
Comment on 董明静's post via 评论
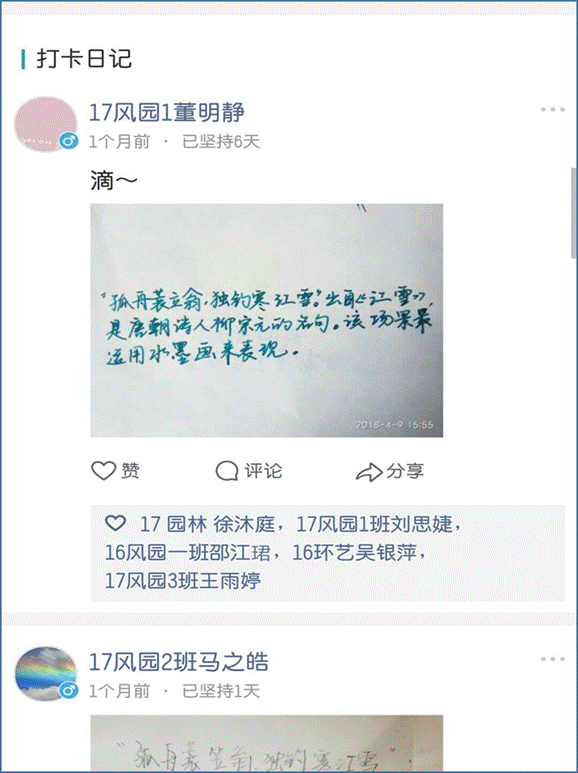[249, 471]
